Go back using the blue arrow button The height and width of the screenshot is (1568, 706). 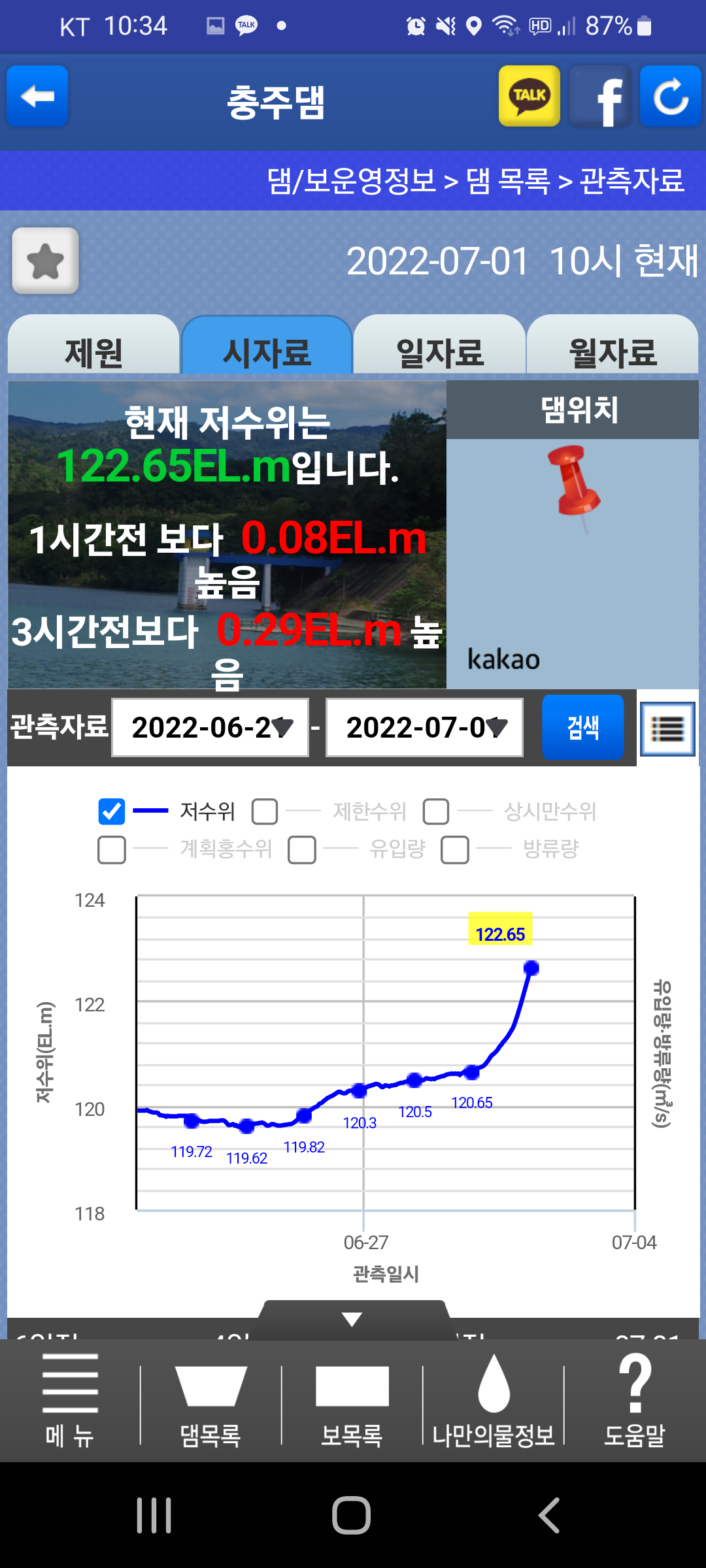37,96
